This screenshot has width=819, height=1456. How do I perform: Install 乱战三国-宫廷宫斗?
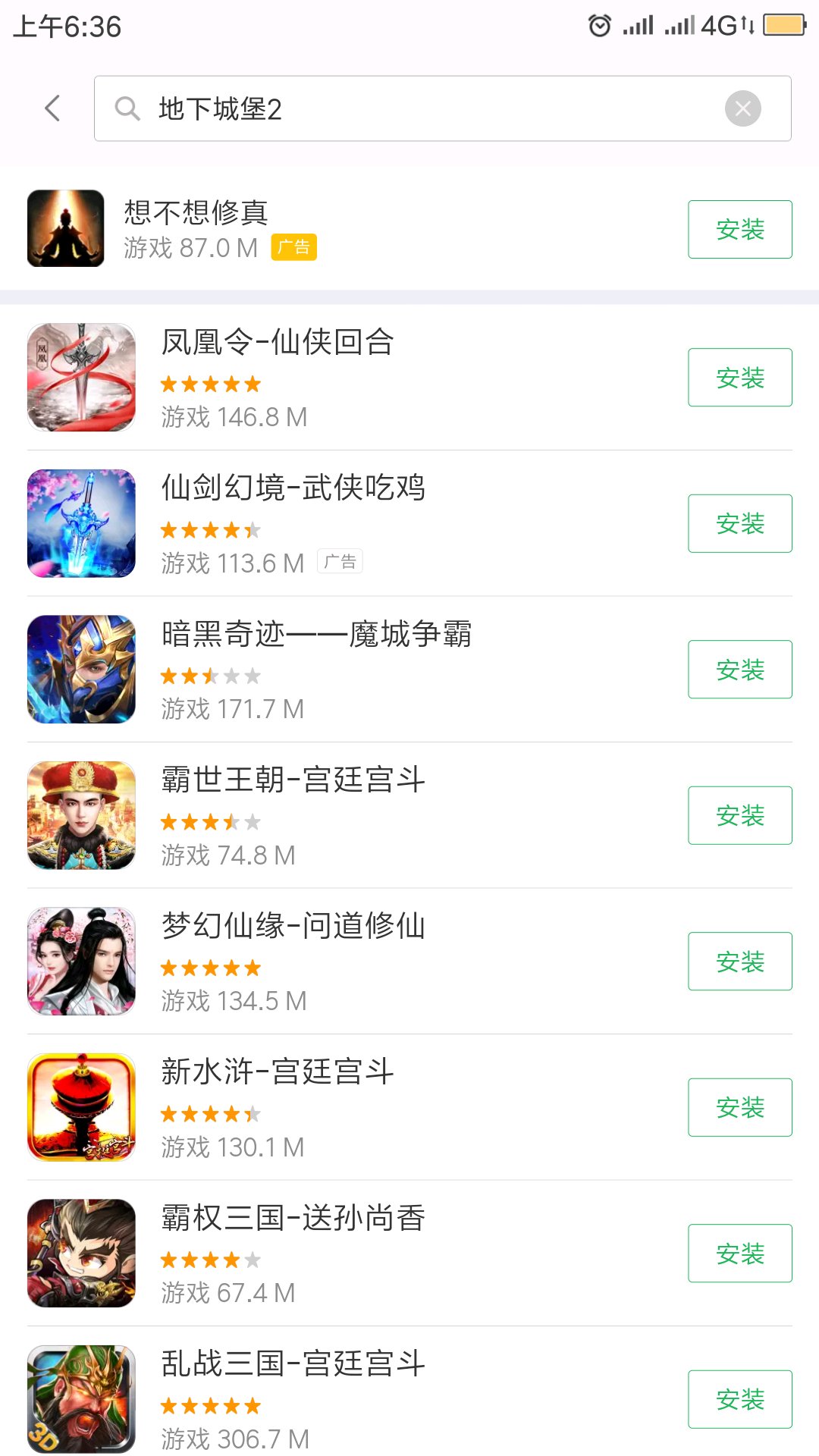tap(739, 1399)
